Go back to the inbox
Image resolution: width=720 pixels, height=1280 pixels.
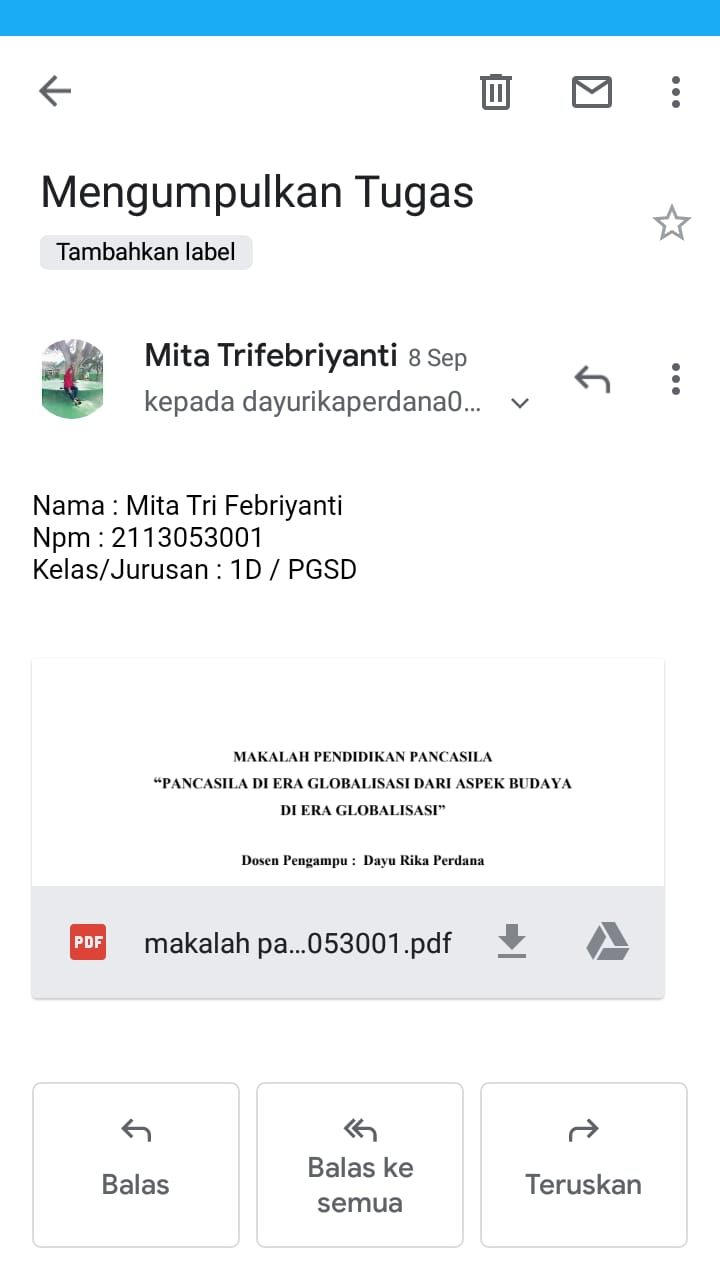(x=55, y=91)
